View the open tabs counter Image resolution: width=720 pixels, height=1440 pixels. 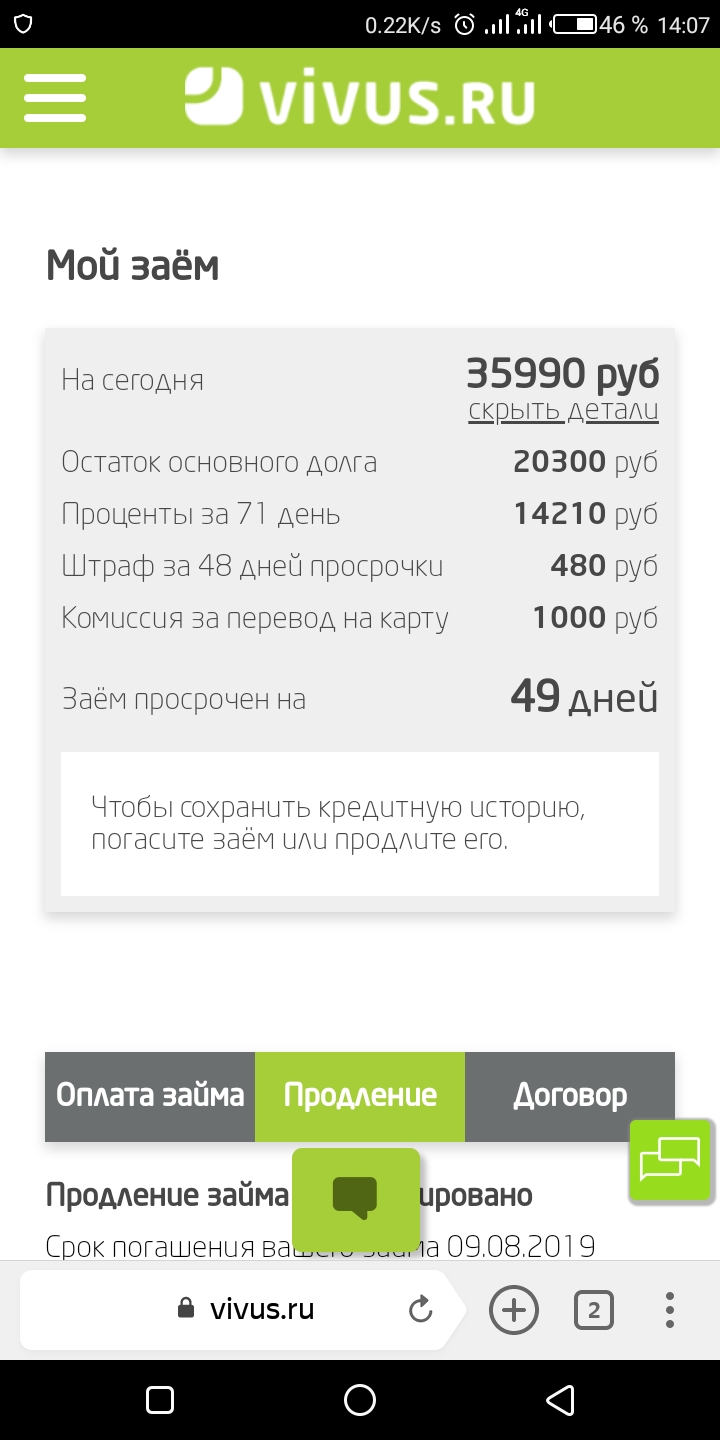594,1309
